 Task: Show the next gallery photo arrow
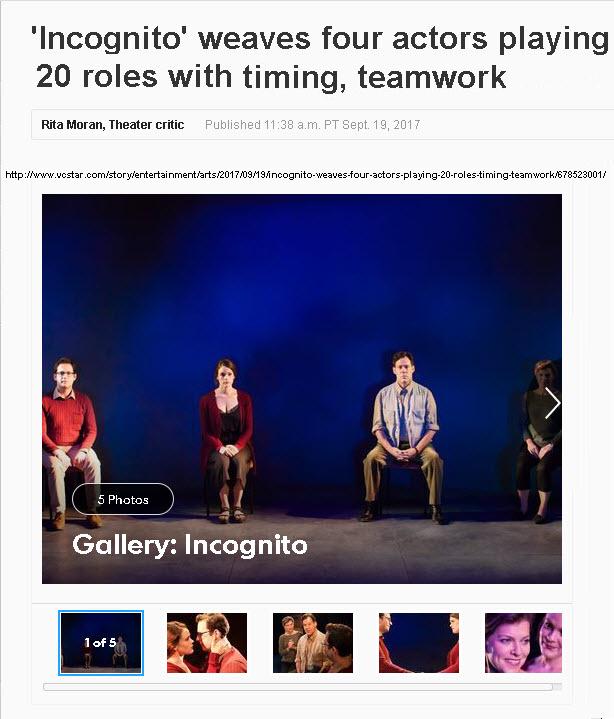(552, 403)
